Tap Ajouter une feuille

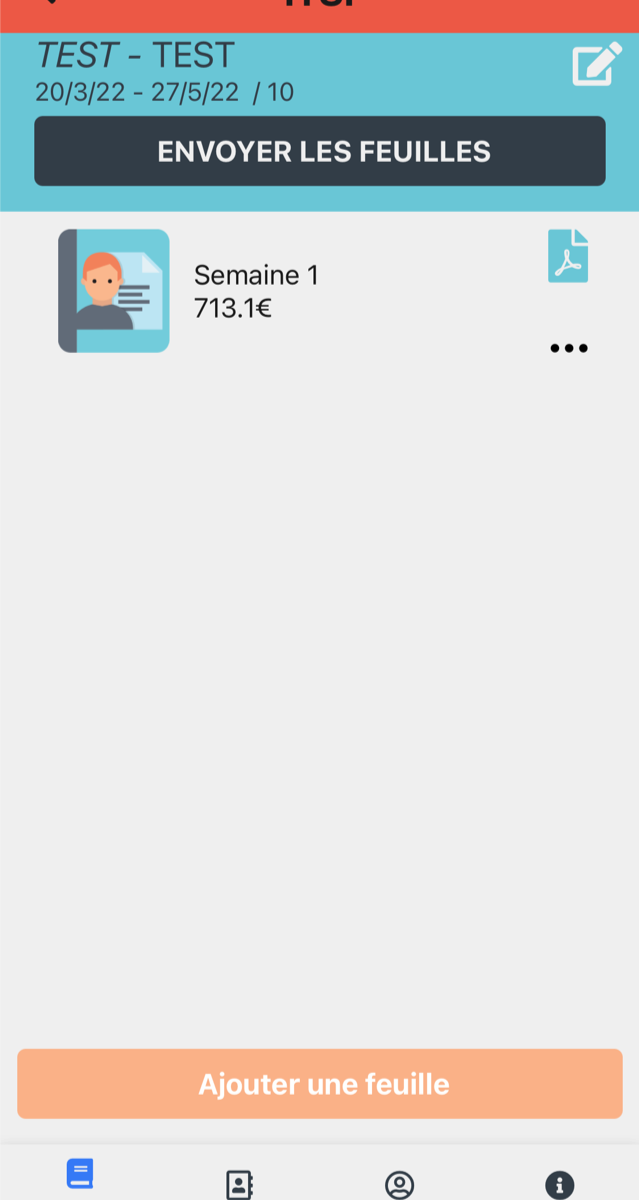(x=320, y=1084)
